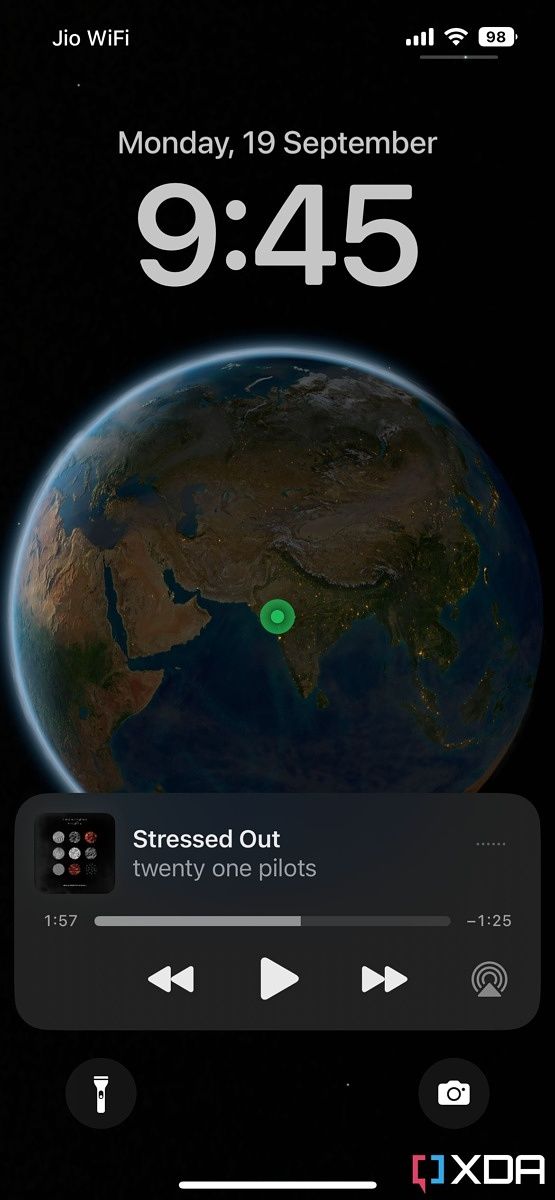Resume playback of Stressed Out
The image size is (555, 1200).
(x=279, y=978)
